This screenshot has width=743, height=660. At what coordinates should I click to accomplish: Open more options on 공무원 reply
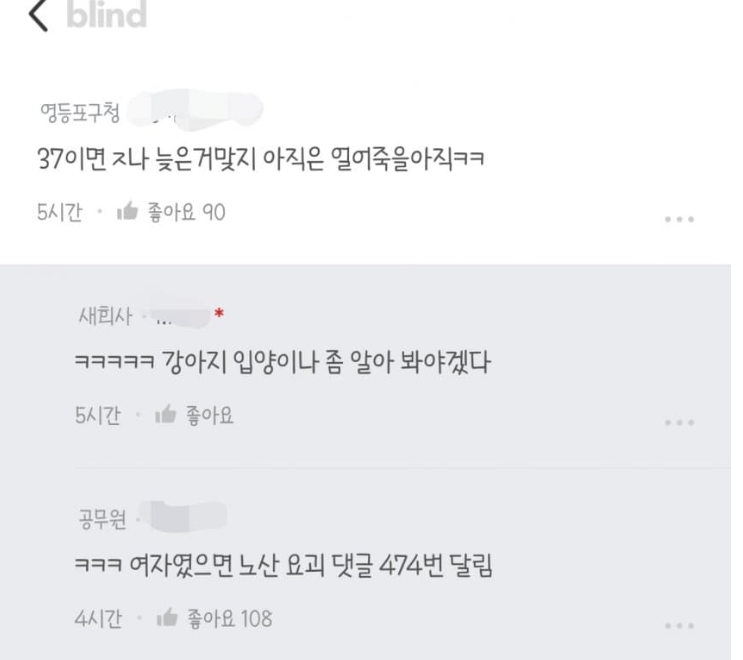pyautogui.click(x=679, y=626)
